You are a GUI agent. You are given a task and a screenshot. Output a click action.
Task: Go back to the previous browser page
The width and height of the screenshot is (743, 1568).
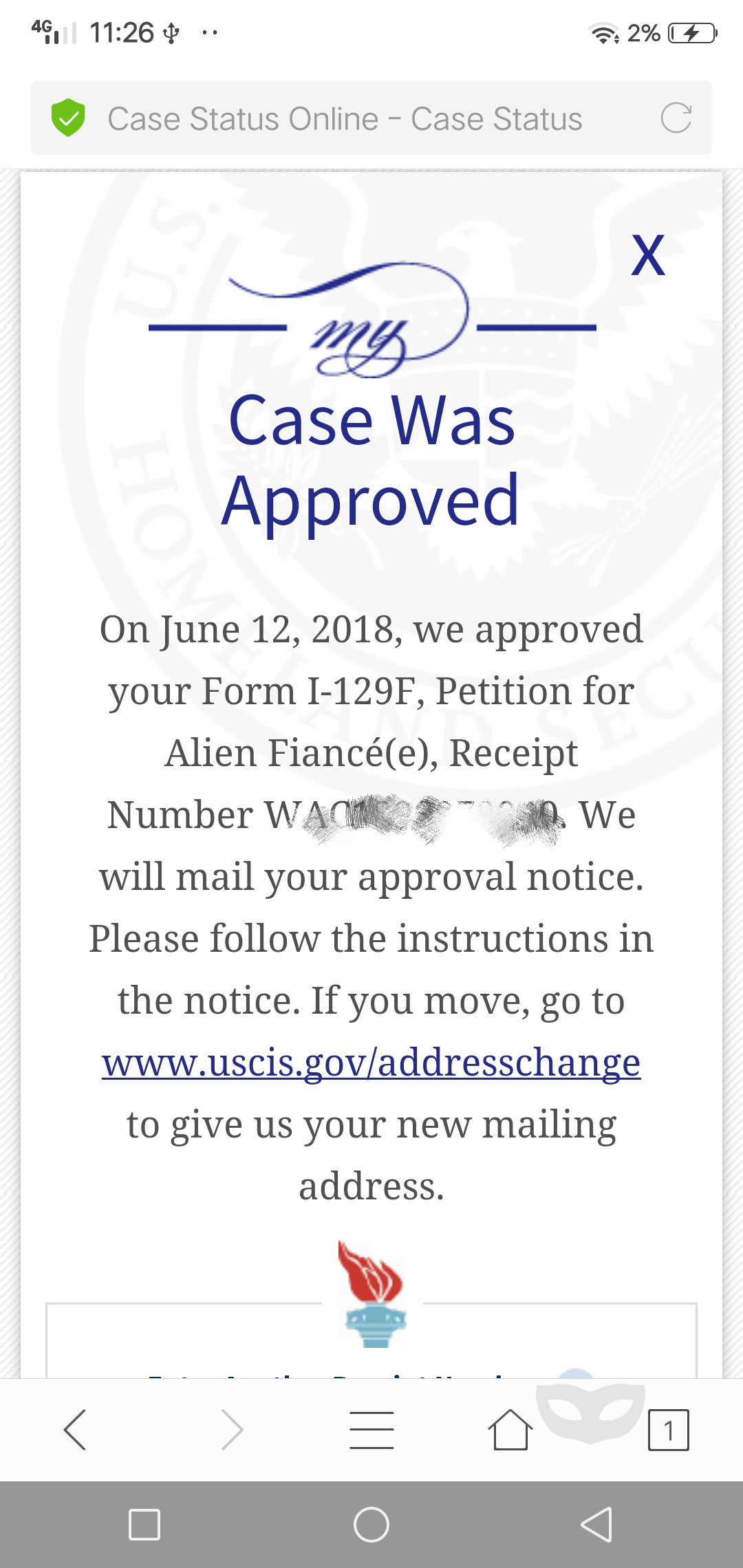74,1430
